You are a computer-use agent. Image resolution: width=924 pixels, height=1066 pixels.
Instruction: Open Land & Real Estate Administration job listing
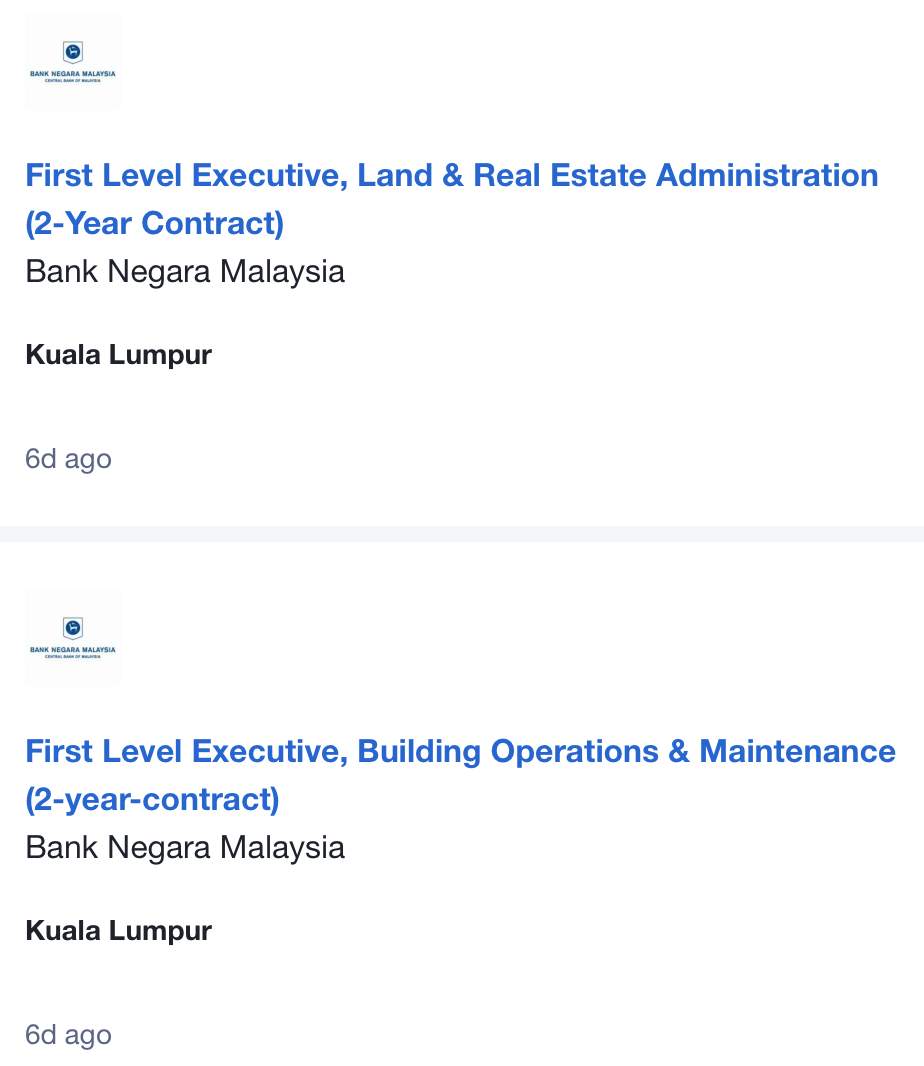[x=451, y=177]
